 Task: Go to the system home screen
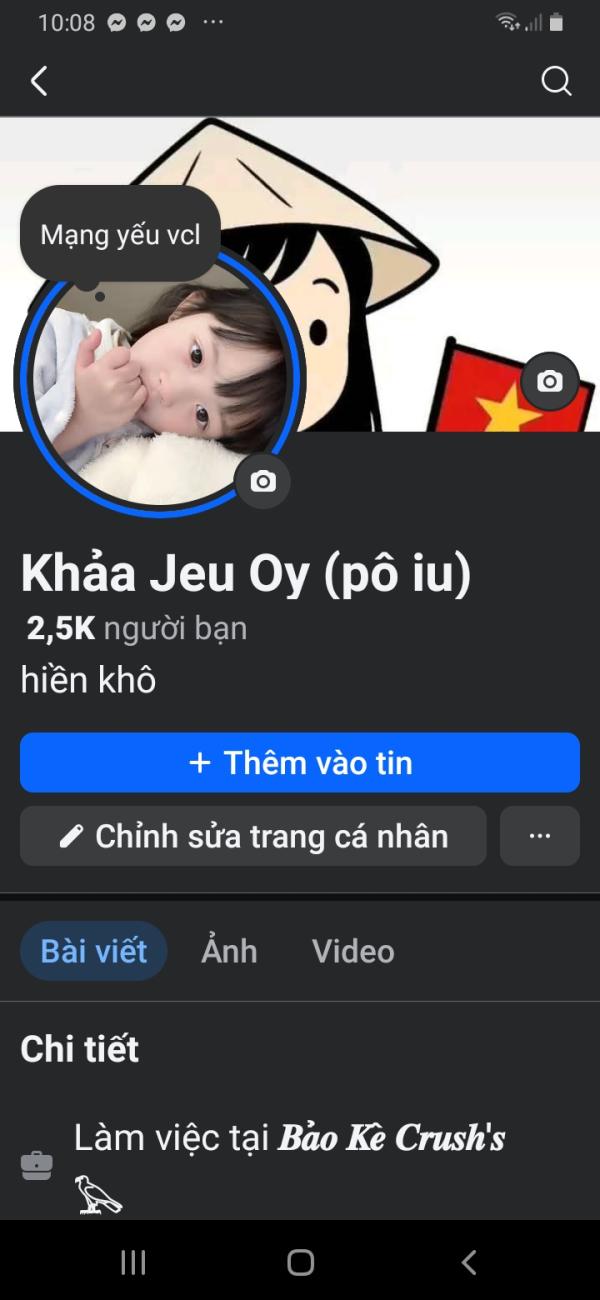[300, 1262]
